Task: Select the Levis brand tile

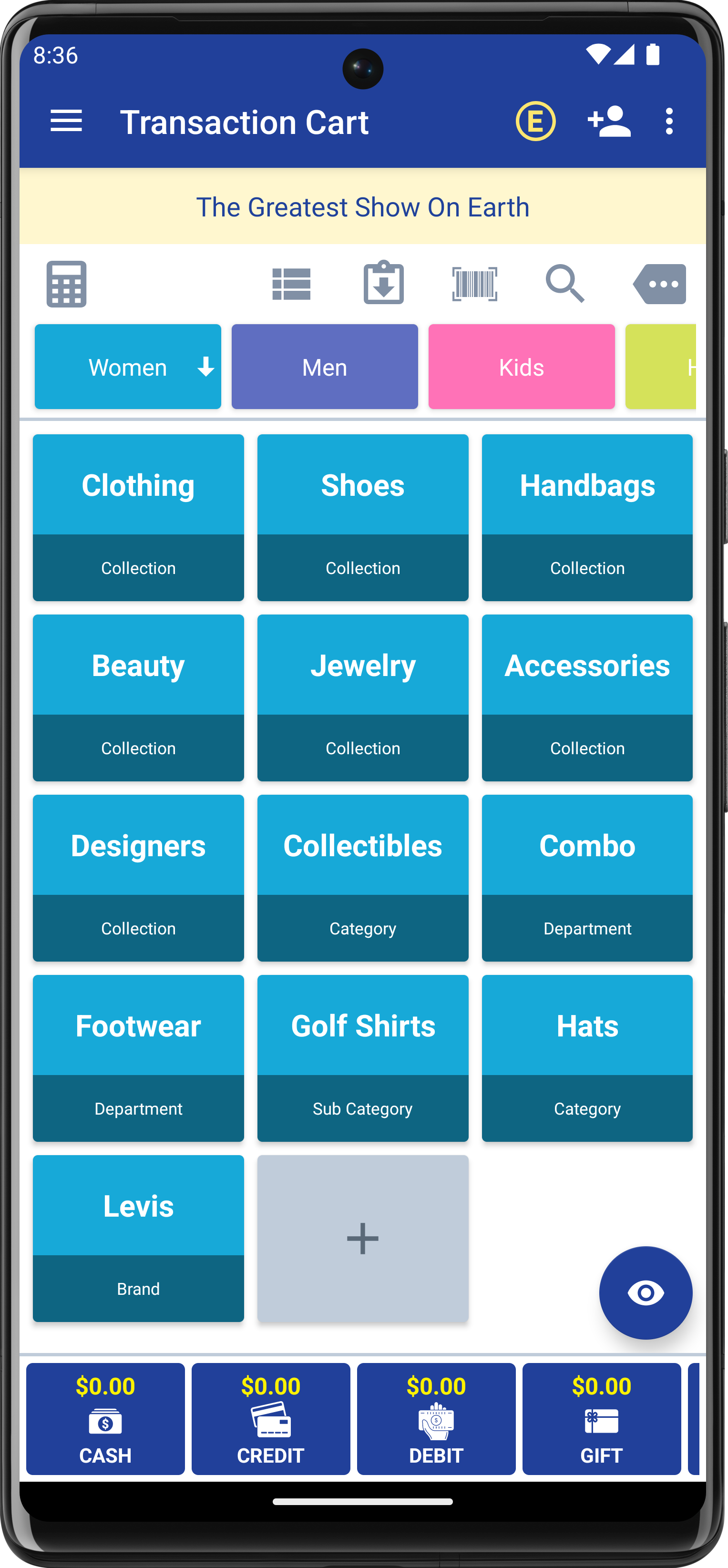Action: pos(138,1238)
